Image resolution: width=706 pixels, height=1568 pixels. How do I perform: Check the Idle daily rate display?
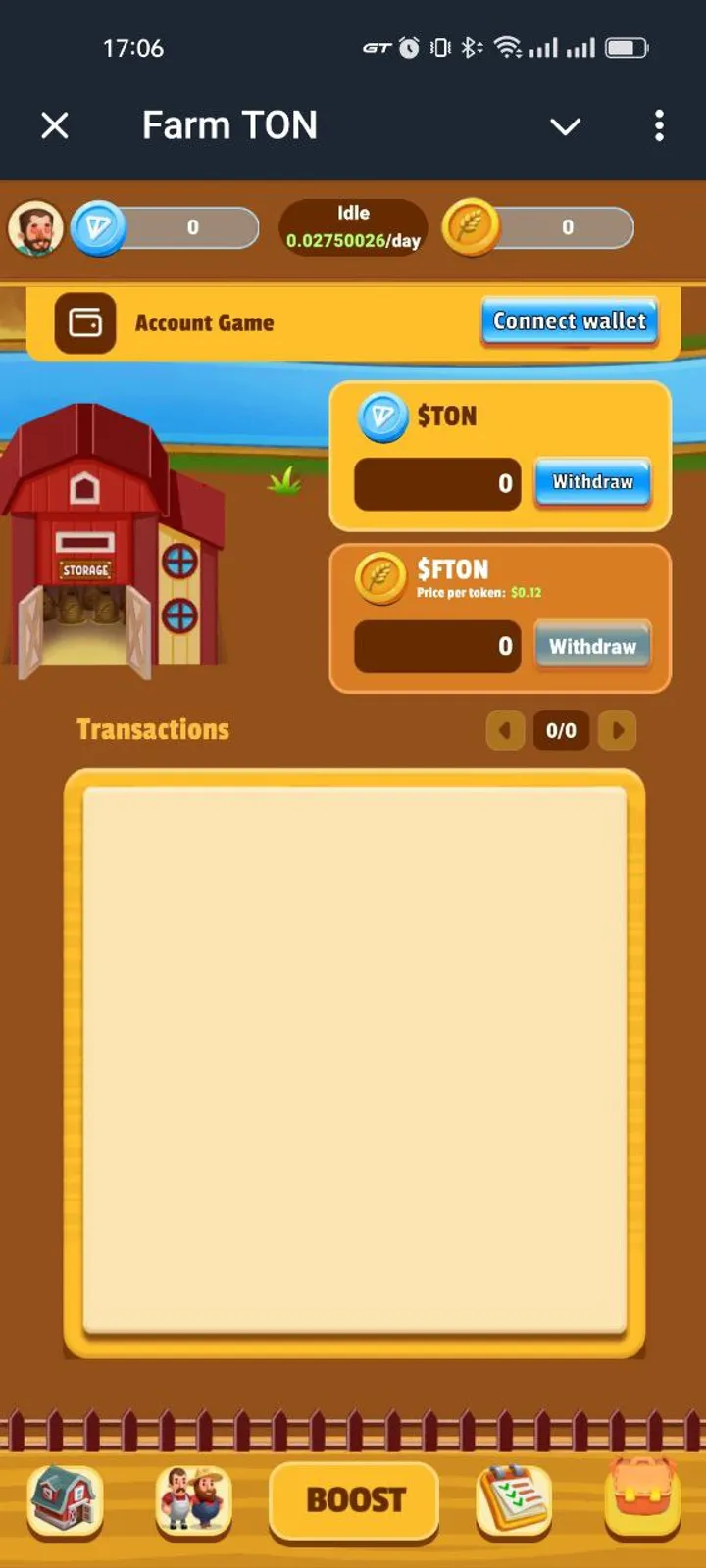pyautogui.click(x=352, y=226)
